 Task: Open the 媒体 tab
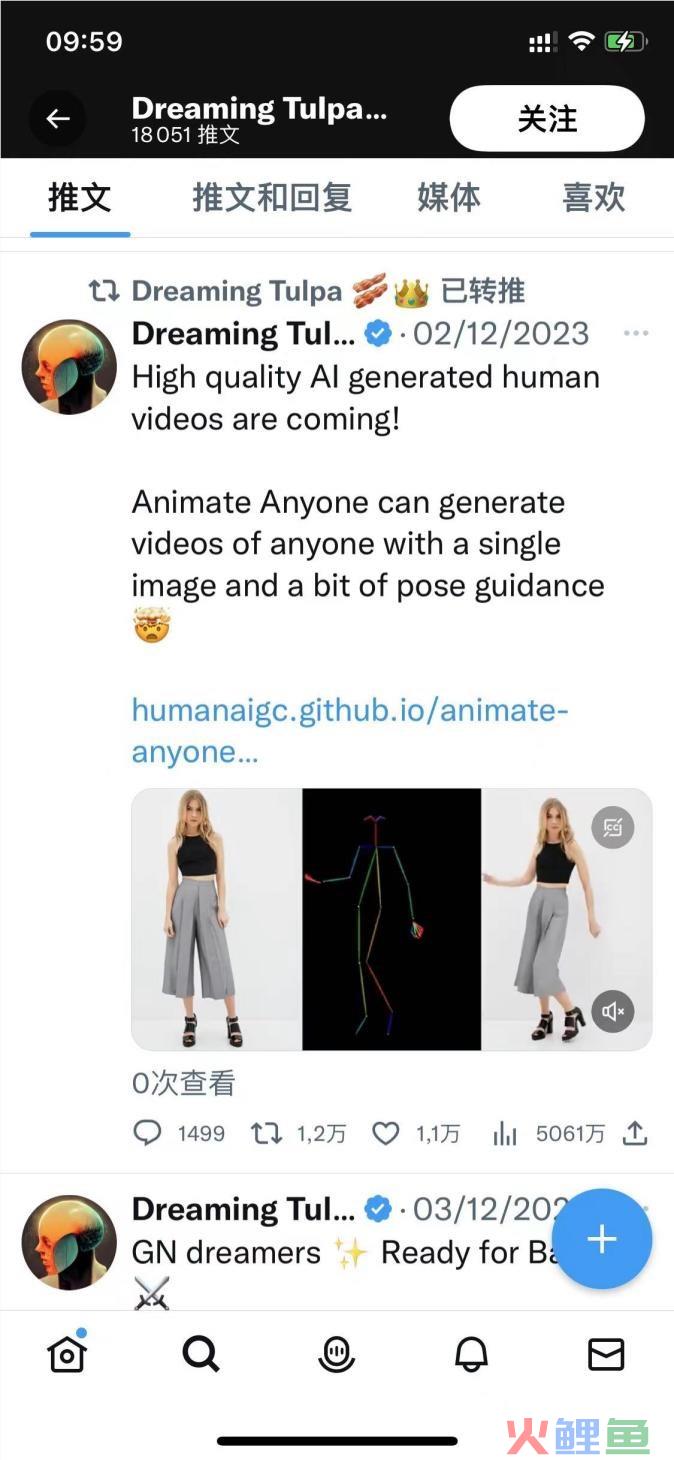(x=449, y=198)
